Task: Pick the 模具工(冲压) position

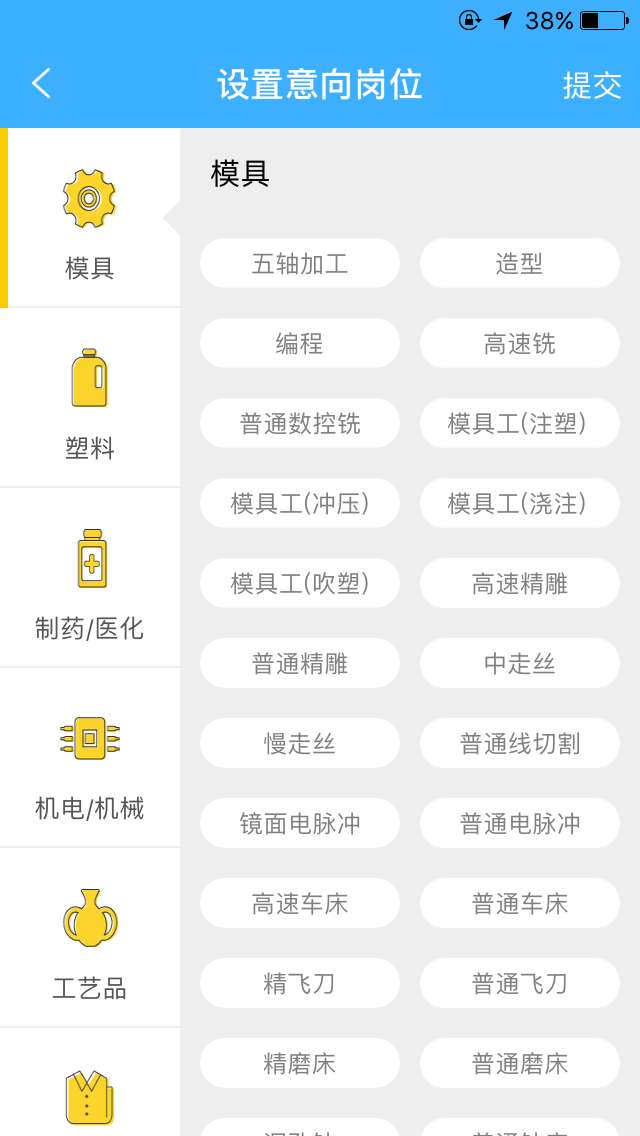Action: (x=299, y=503)
